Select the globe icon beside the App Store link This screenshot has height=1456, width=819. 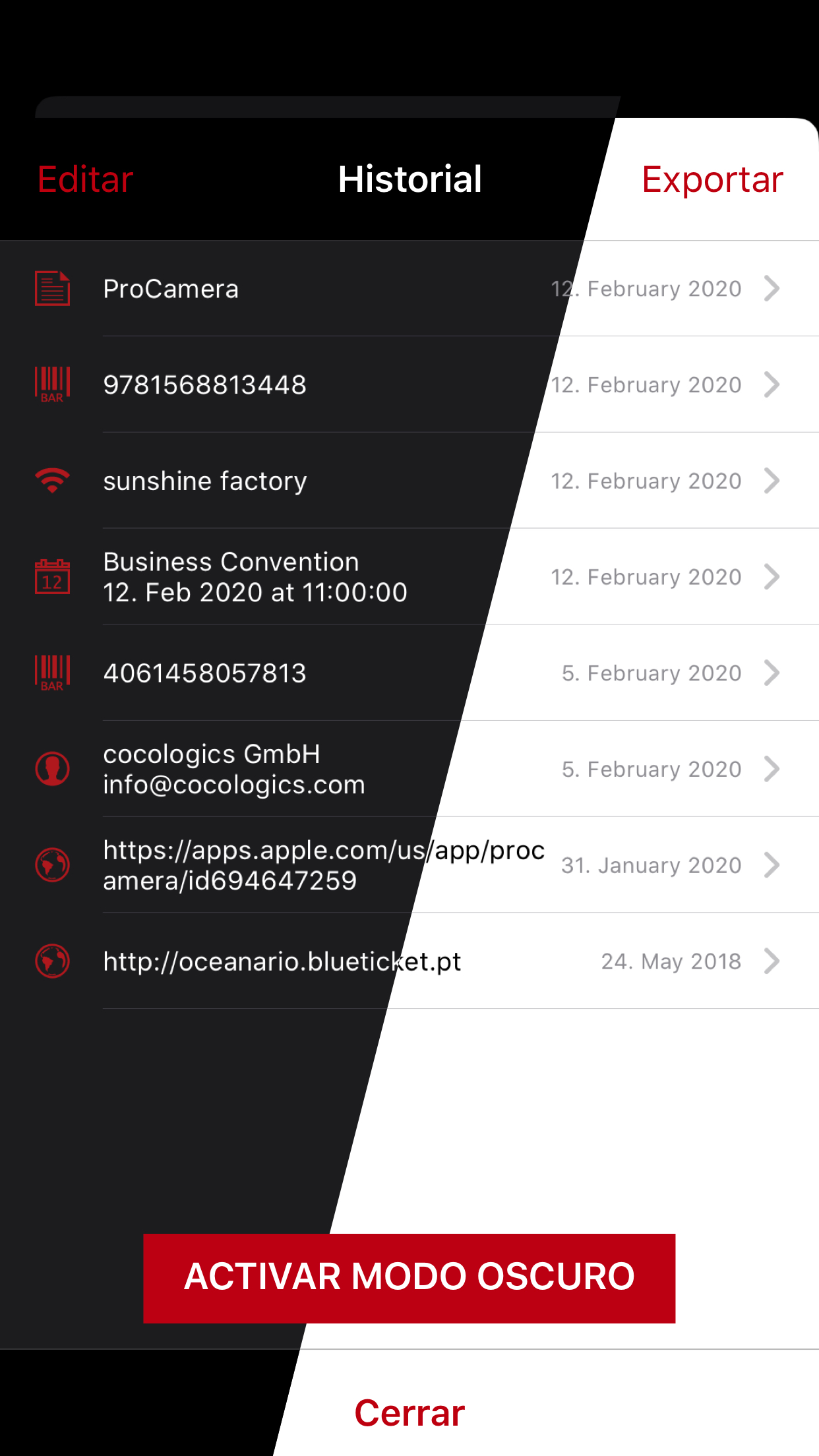52,865
